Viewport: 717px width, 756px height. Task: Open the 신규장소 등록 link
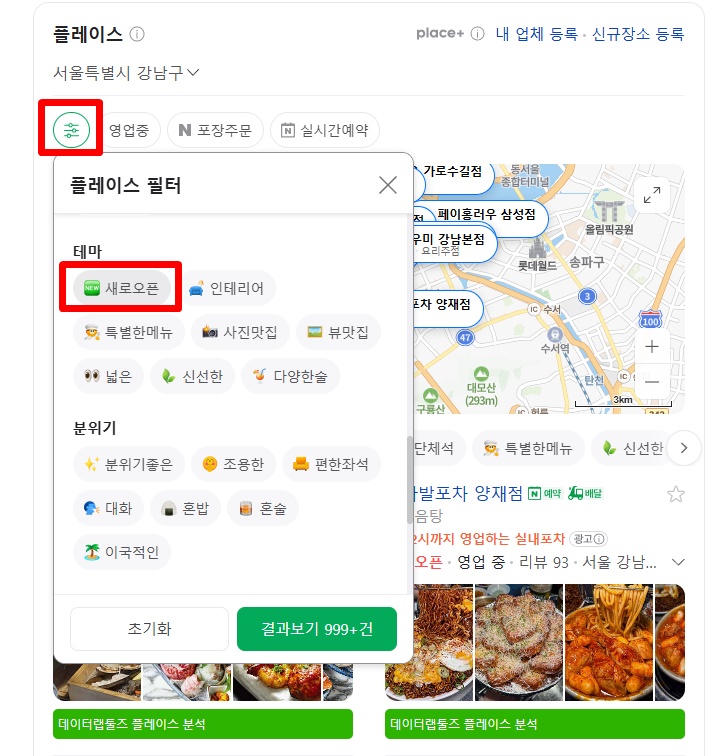click(x=638, y=34)
